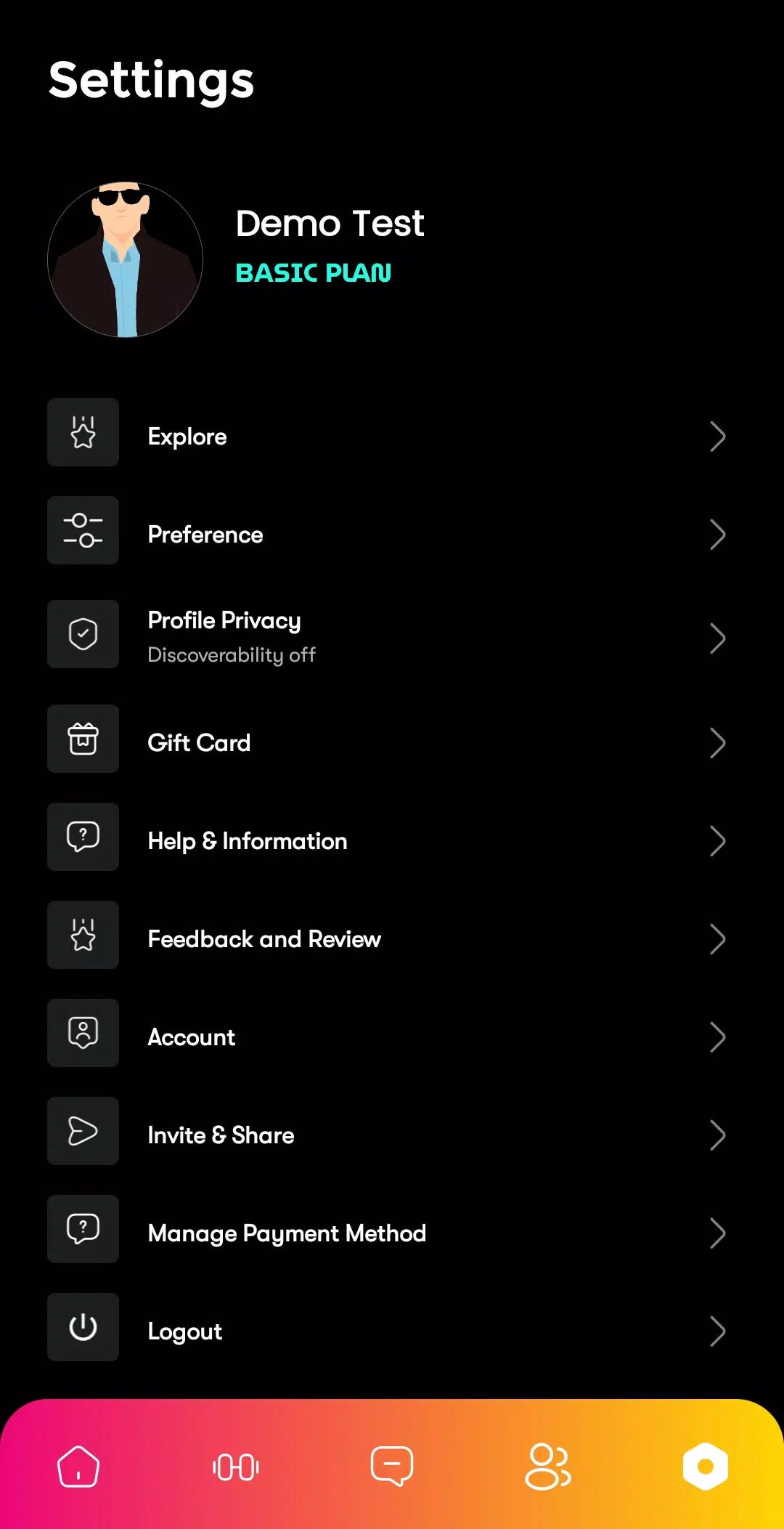Expand the Account row chevron
This screenshot has width=784, height=1529.
718,1037
